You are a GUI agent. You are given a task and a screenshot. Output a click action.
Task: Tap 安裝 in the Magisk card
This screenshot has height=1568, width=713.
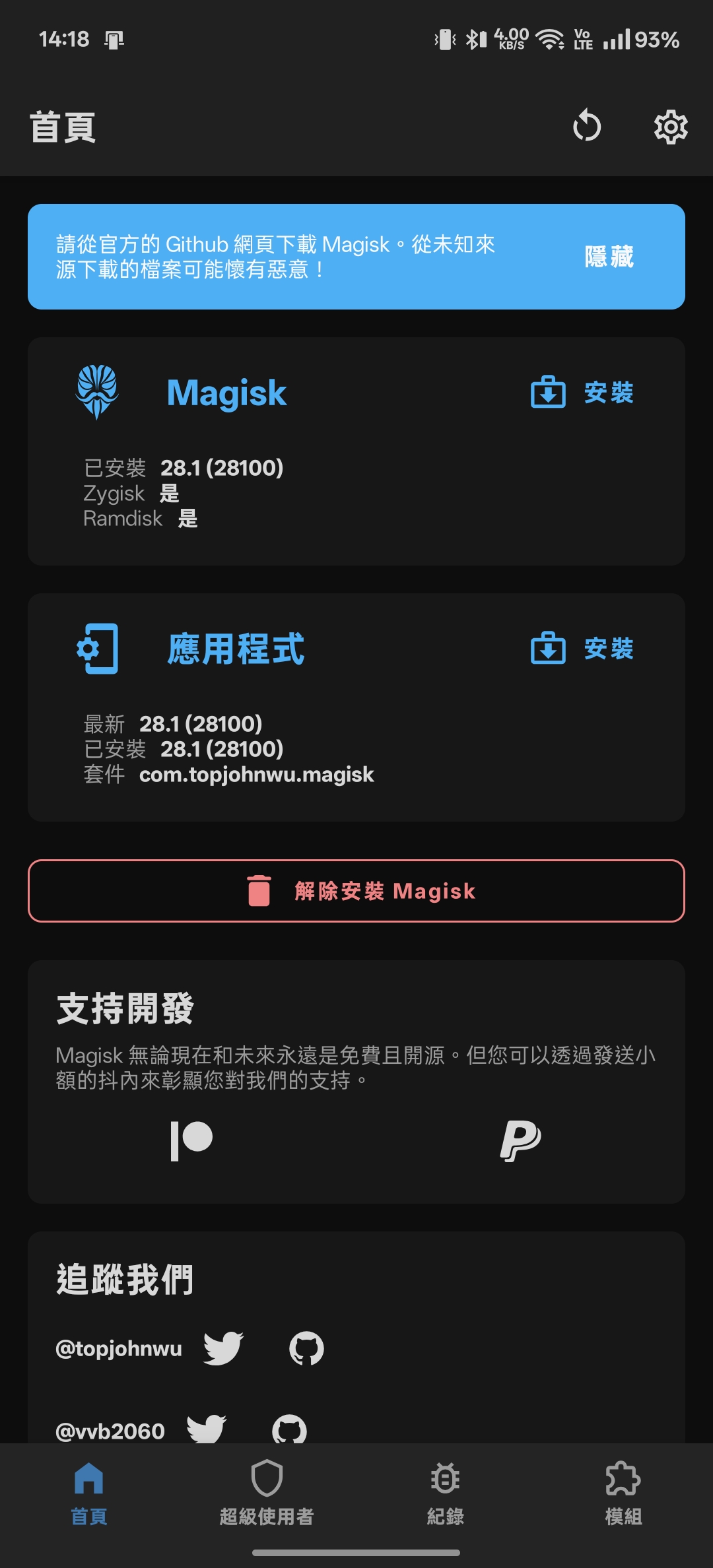(x=582, y=393)
